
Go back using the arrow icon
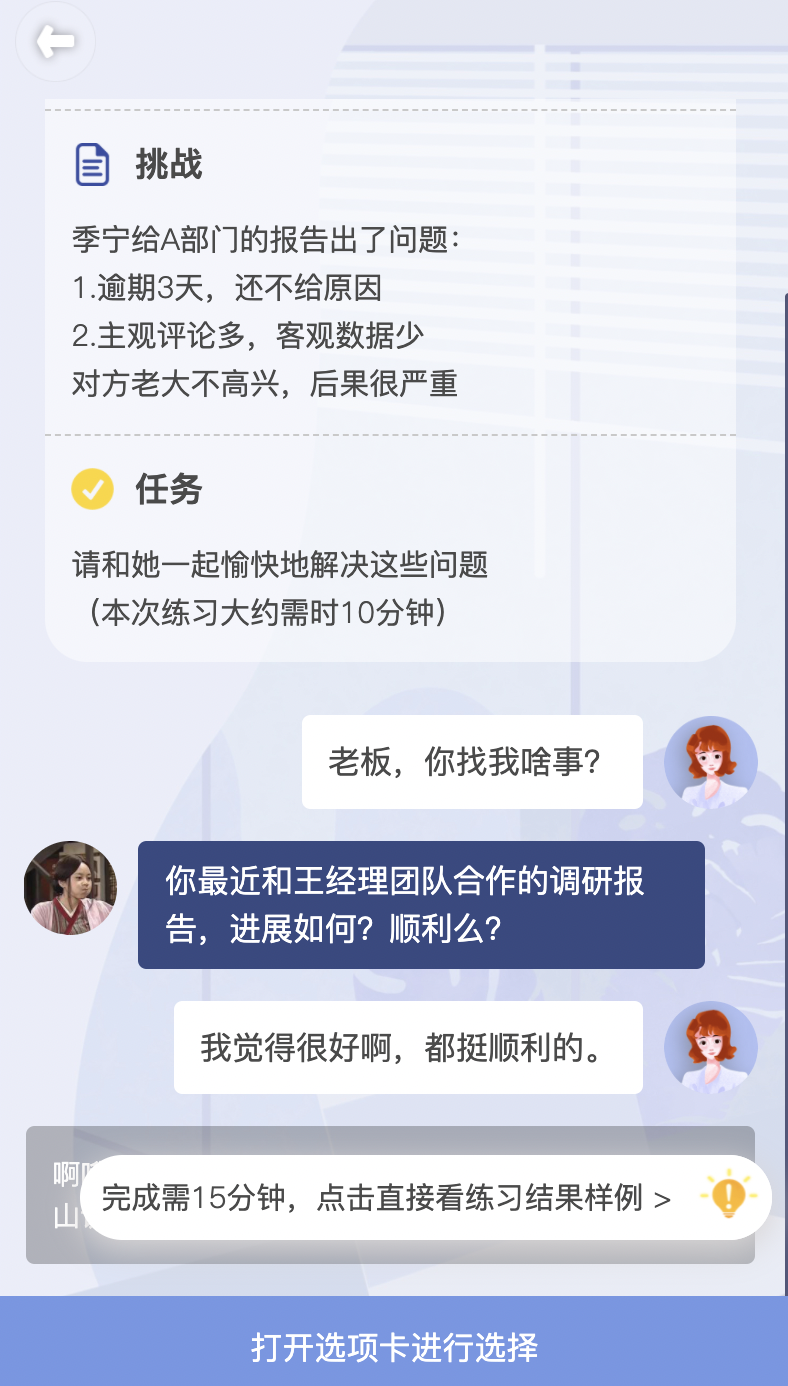tap(55, 42)
